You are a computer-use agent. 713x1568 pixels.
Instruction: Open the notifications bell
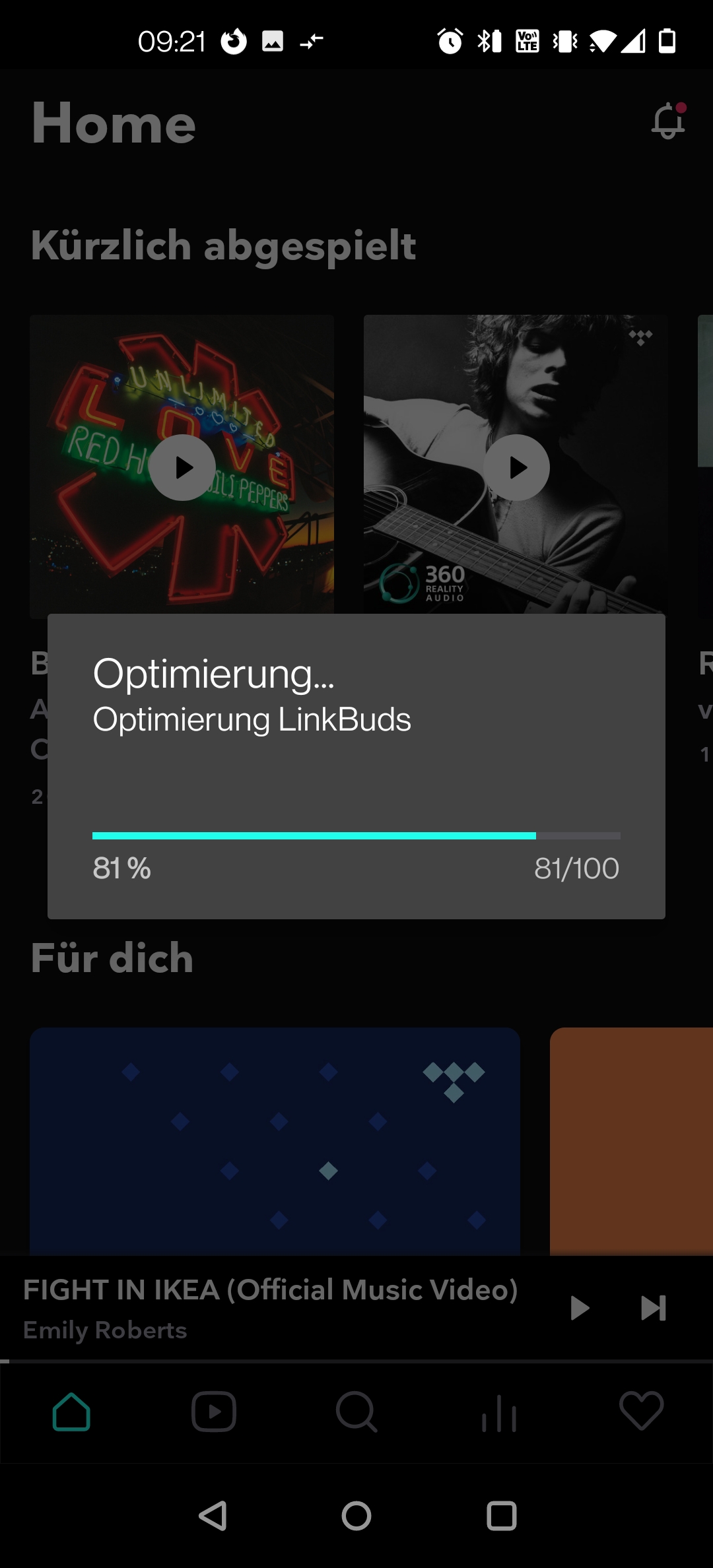click(668, 121)
